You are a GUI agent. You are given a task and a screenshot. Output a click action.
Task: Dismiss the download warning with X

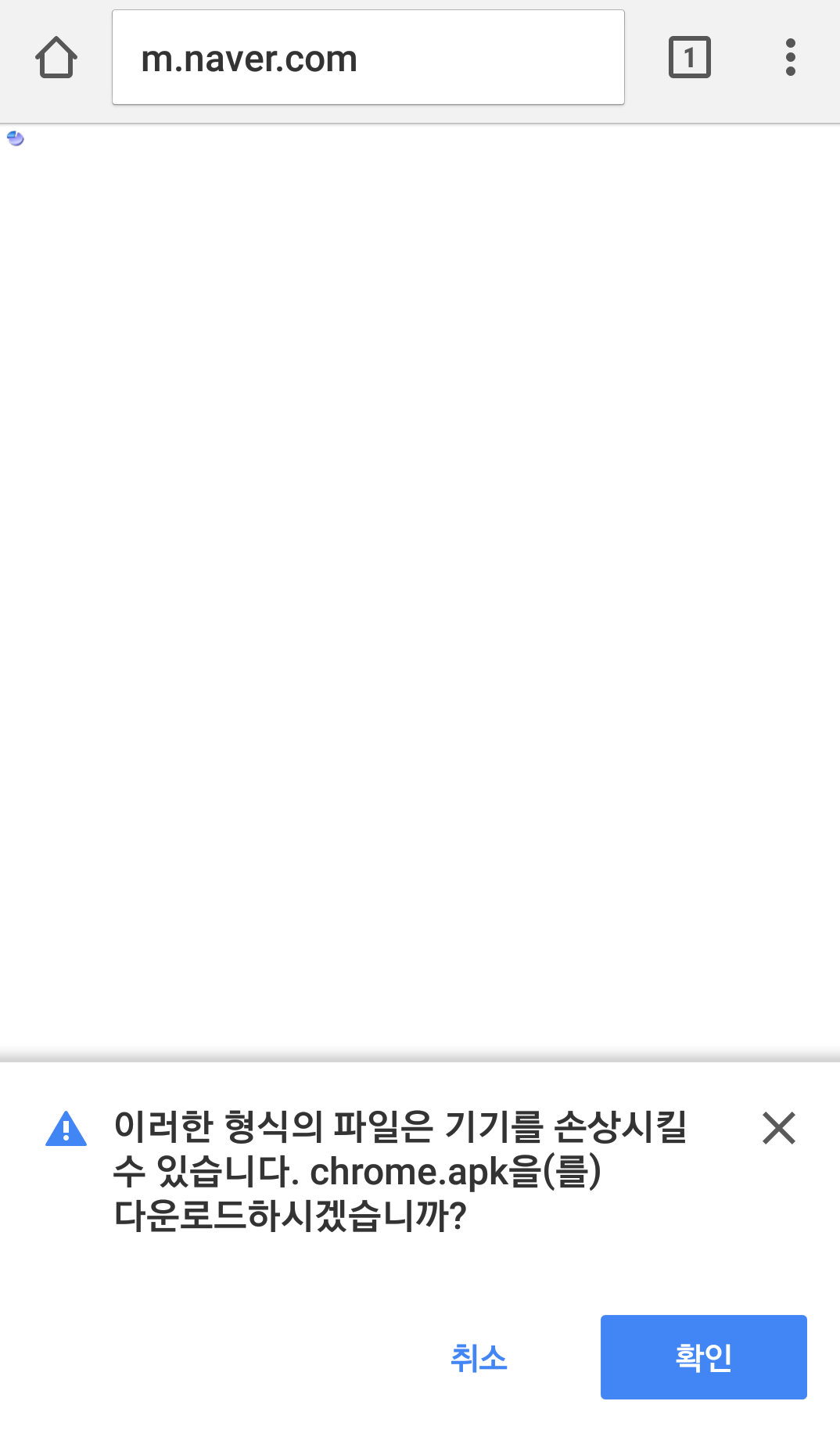click(x=778, y=1128)
